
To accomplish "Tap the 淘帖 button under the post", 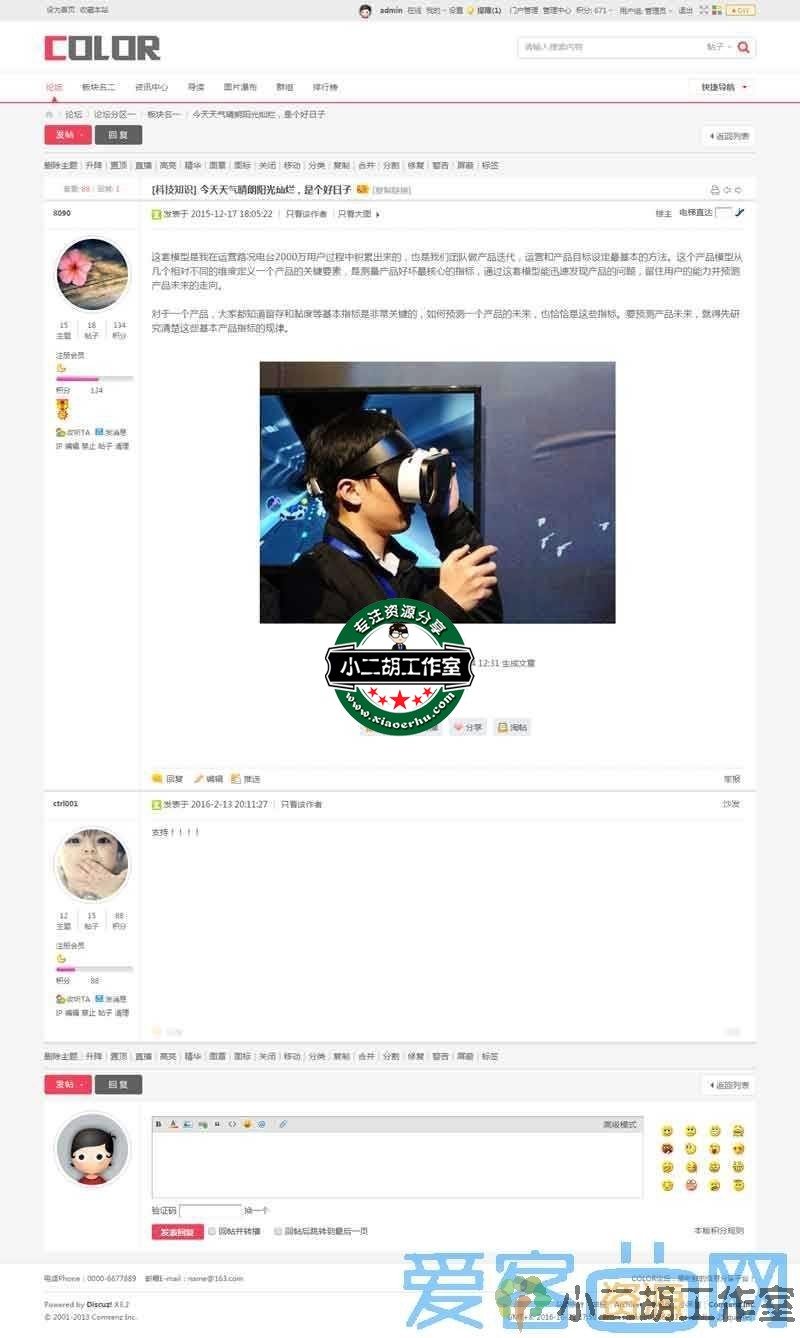I will pos(512,727).
